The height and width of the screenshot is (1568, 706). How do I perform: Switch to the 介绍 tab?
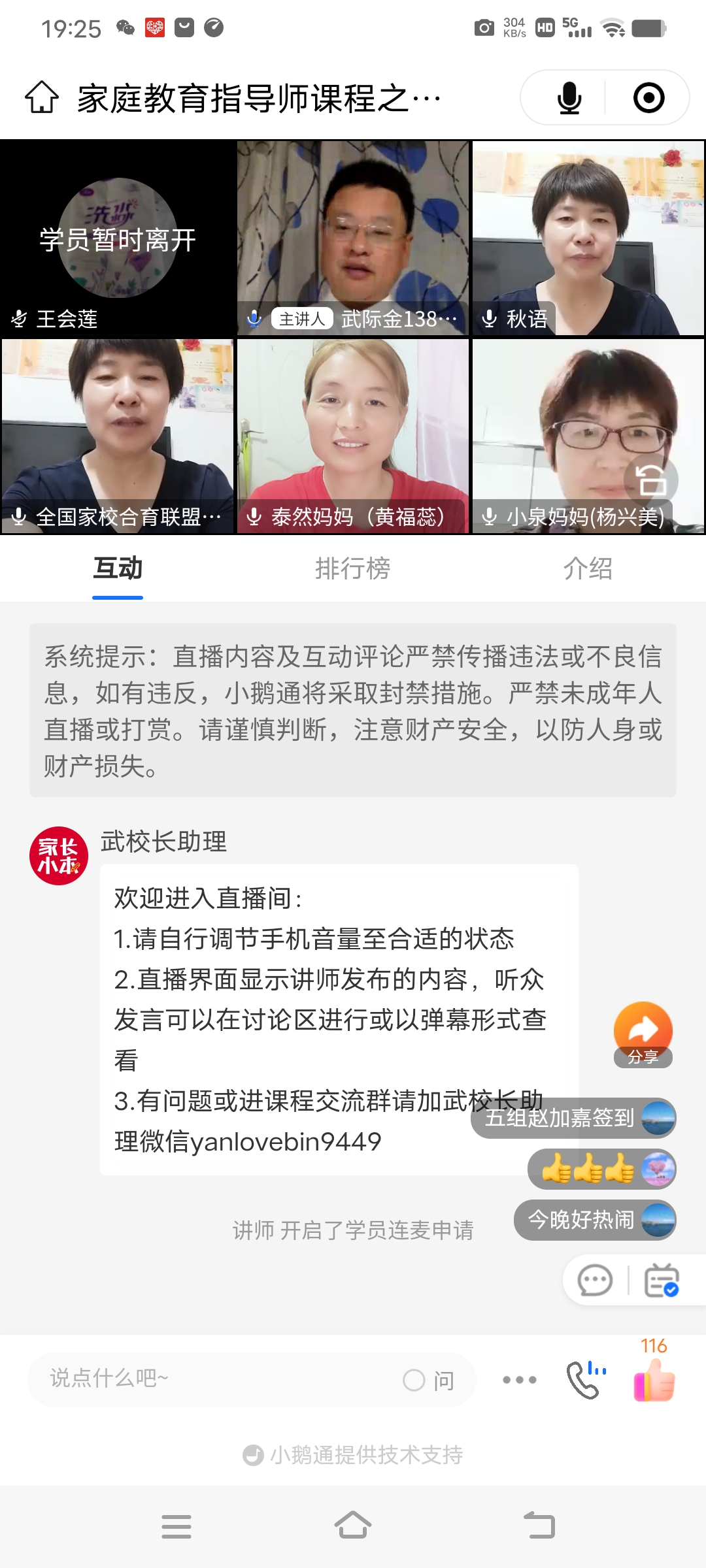[x=588, y=569]
